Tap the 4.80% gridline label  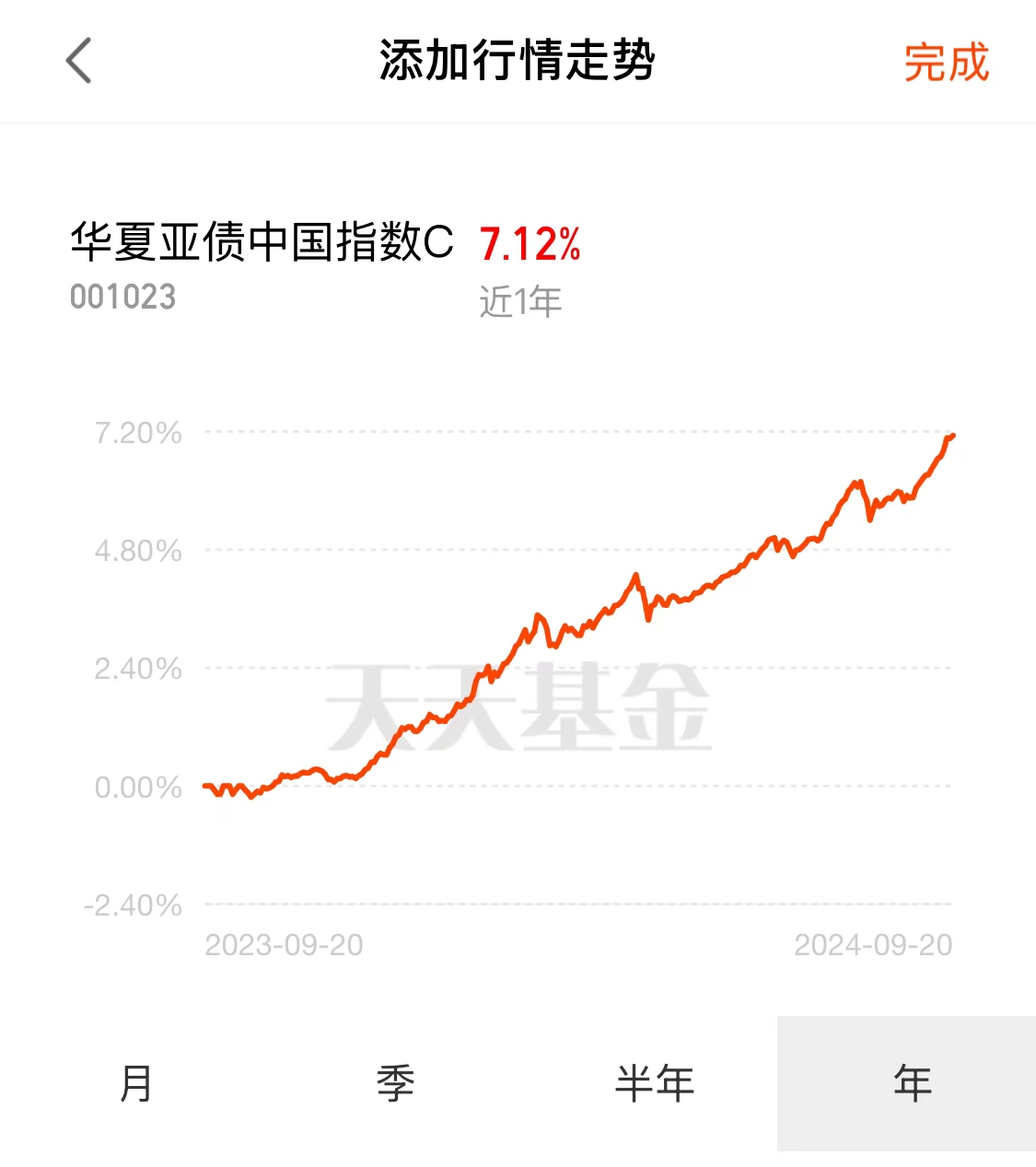[136, 552]
